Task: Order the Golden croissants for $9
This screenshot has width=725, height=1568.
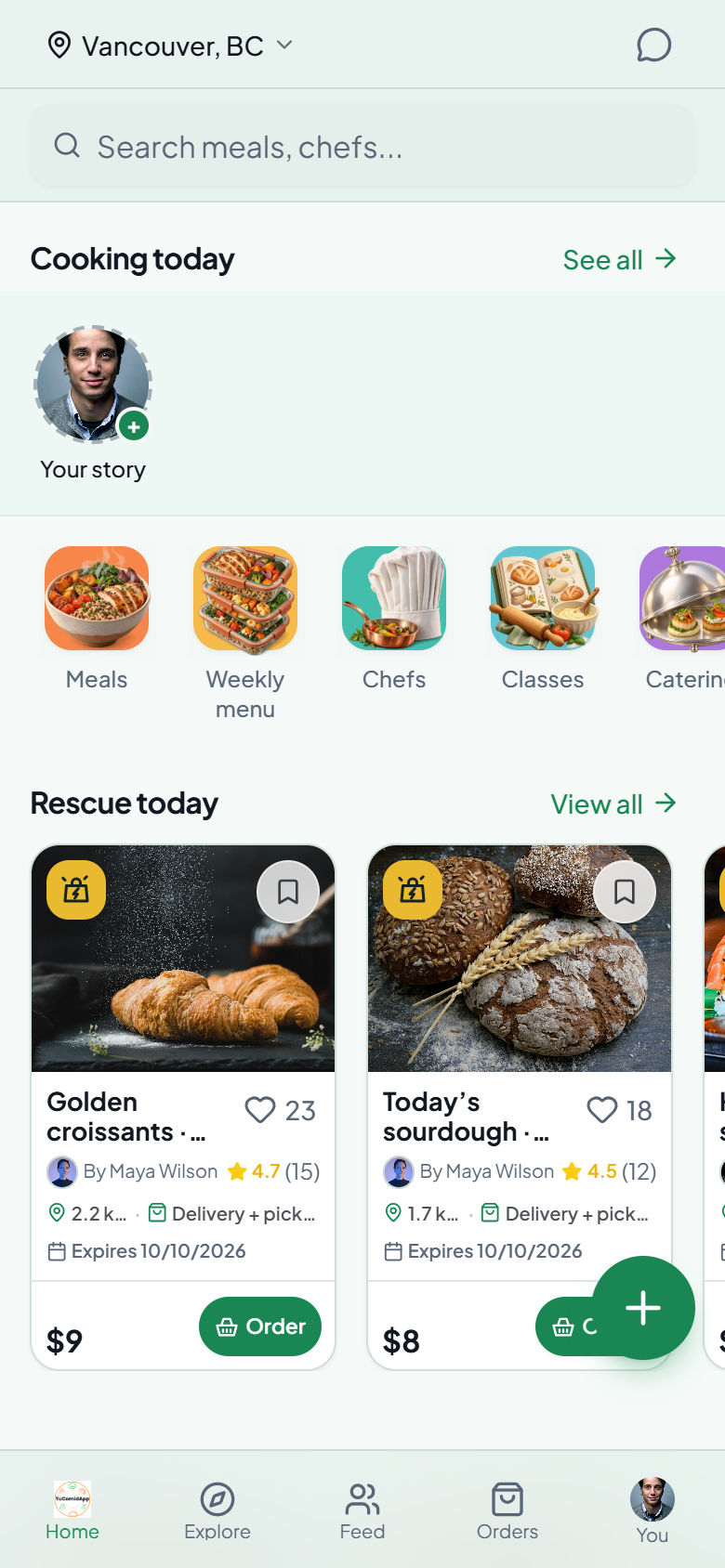Action: pyautogui.click(x=260, y=1326)
